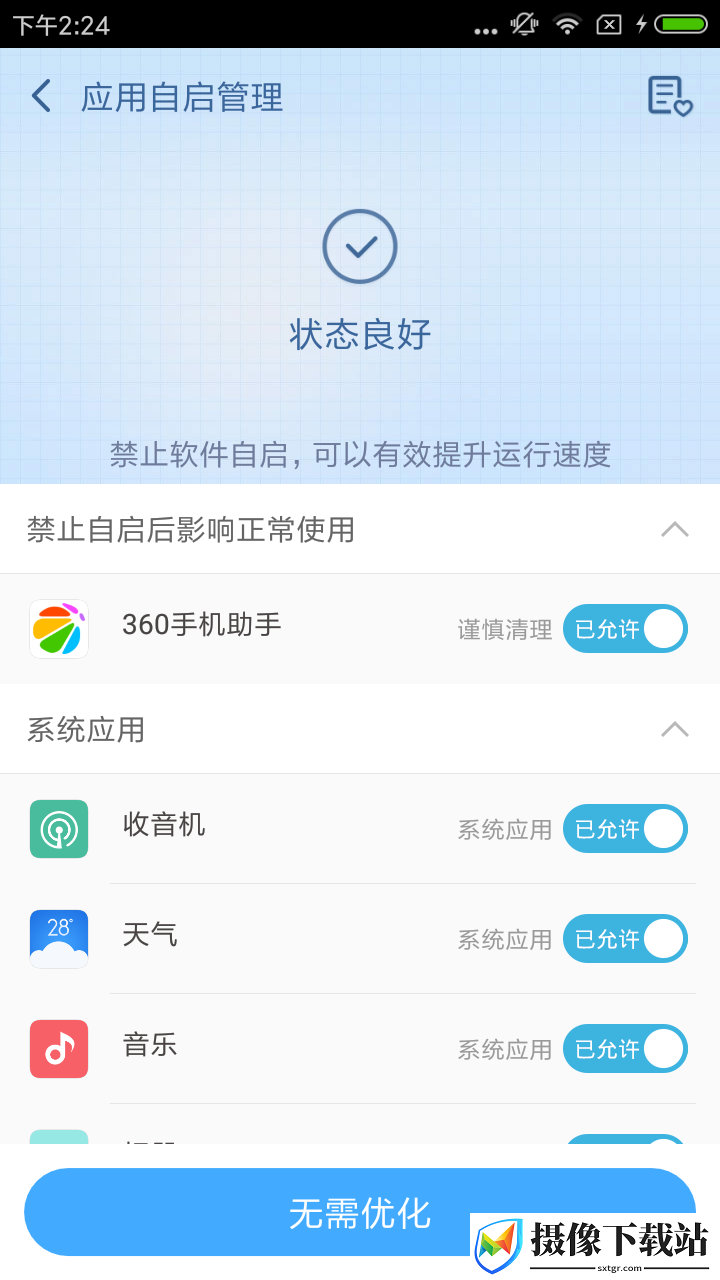Viewport: 720px width, 1280px height.
Task: Collapse the 系统应用 section
Action: [675, 729]
